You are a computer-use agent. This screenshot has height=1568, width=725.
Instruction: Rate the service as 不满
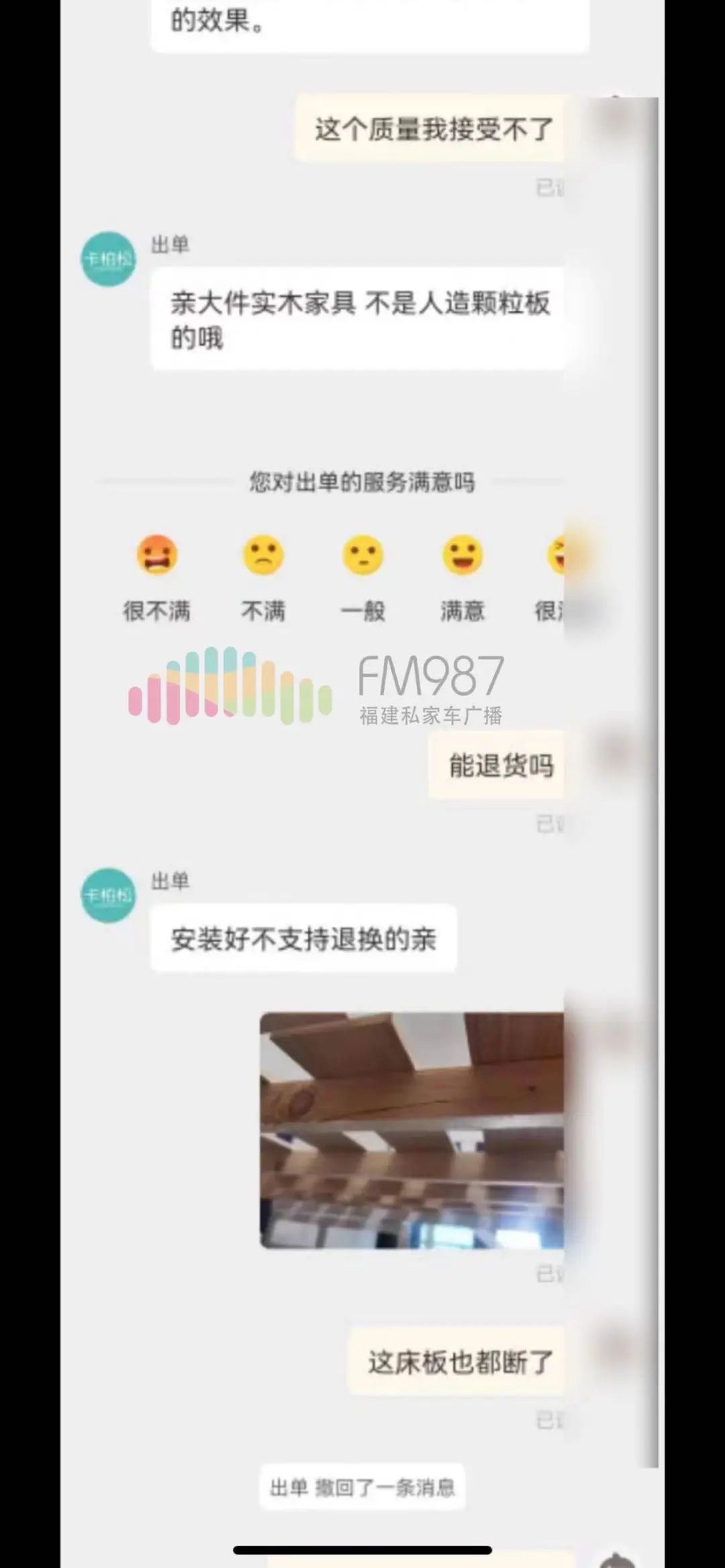pos(263,556)
